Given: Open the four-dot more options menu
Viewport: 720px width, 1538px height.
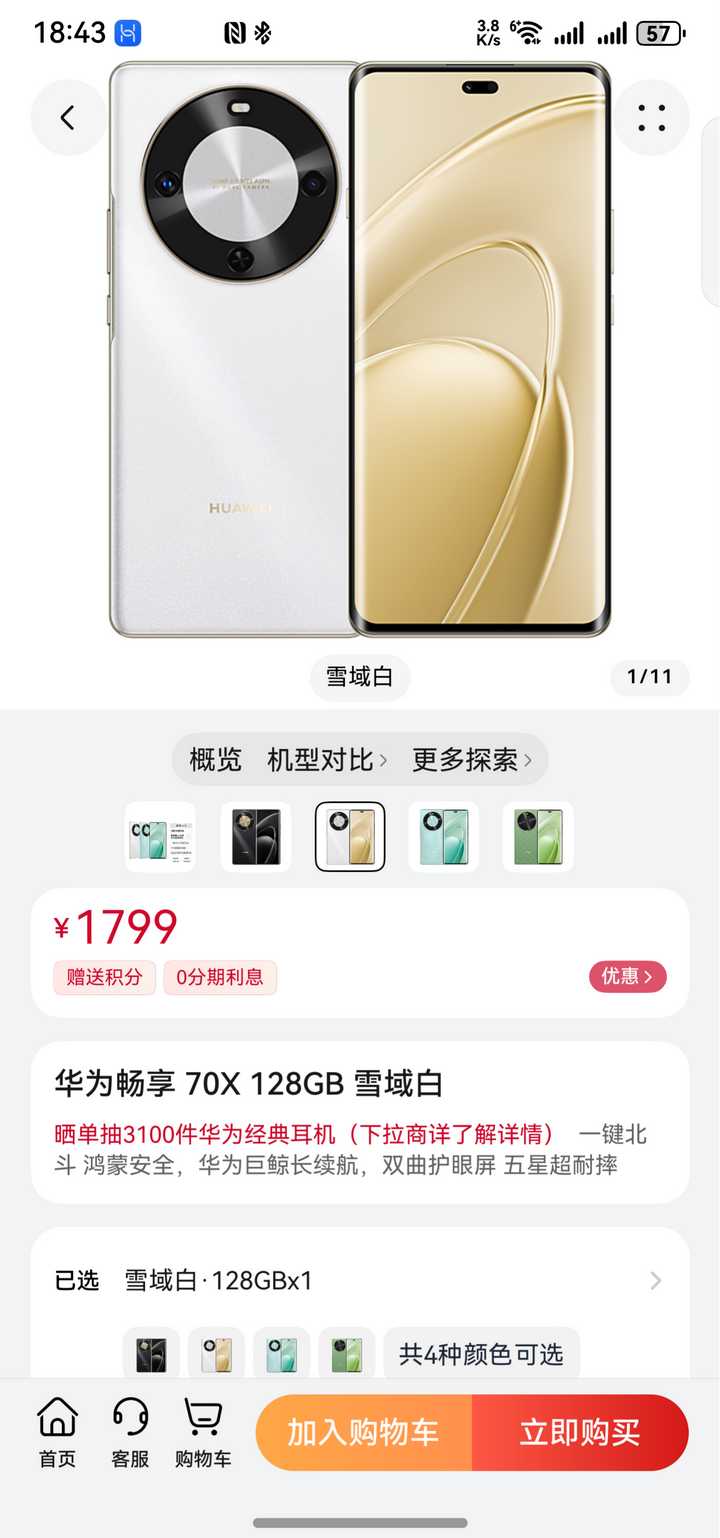Looking at the screenshot, I should pos(652,117).
